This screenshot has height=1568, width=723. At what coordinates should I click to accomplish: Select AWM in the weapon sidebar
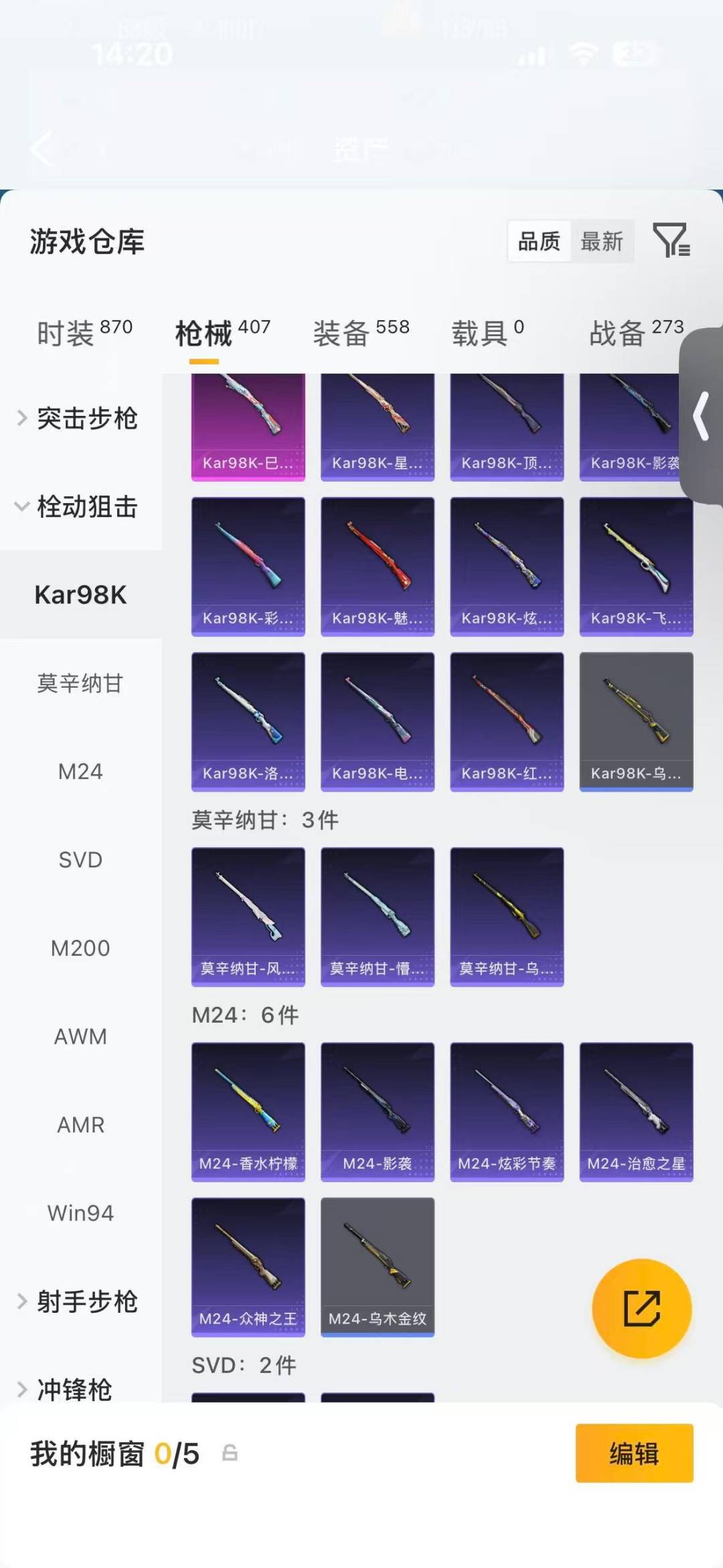tap(80, 1036)
